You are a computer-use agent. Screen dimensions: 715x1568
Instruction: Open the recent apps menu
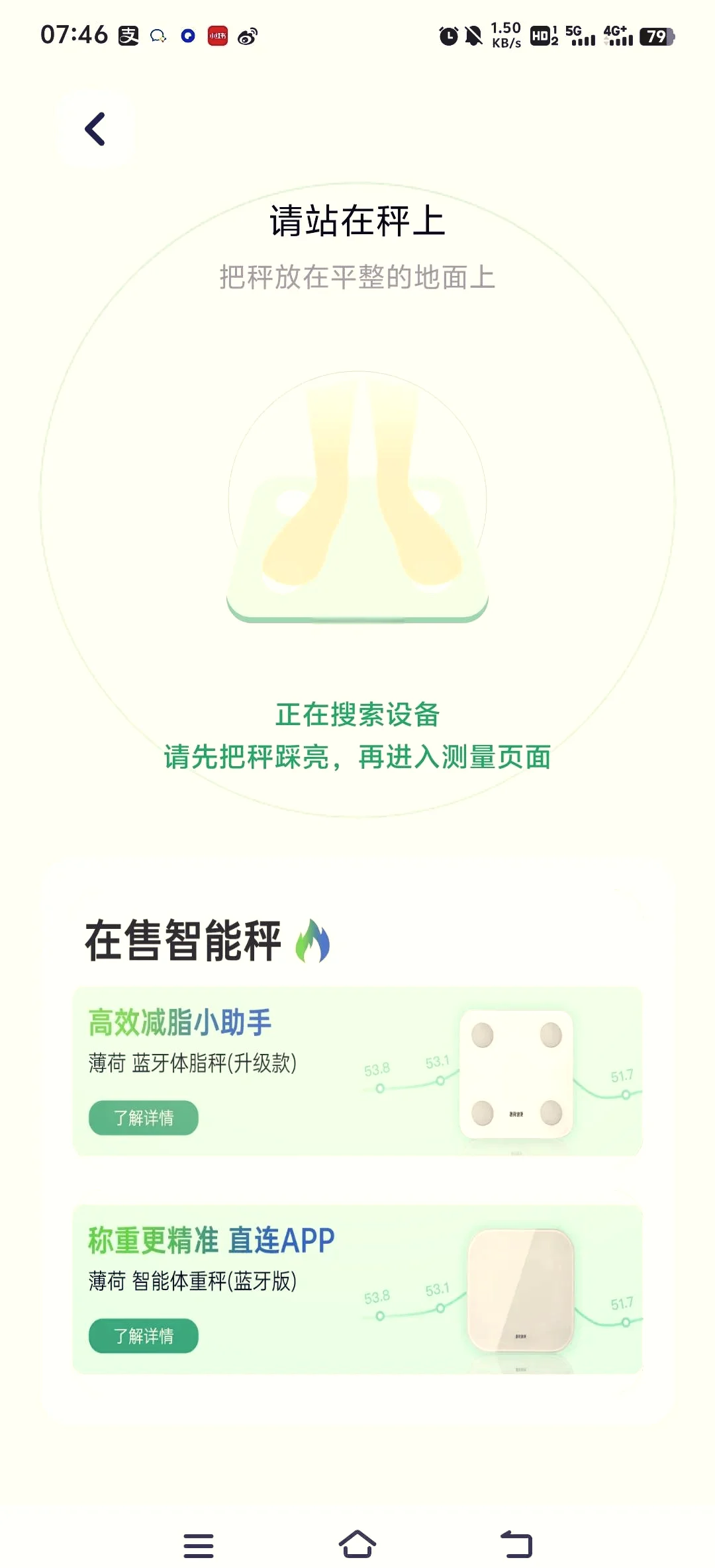click(199, 1545)
